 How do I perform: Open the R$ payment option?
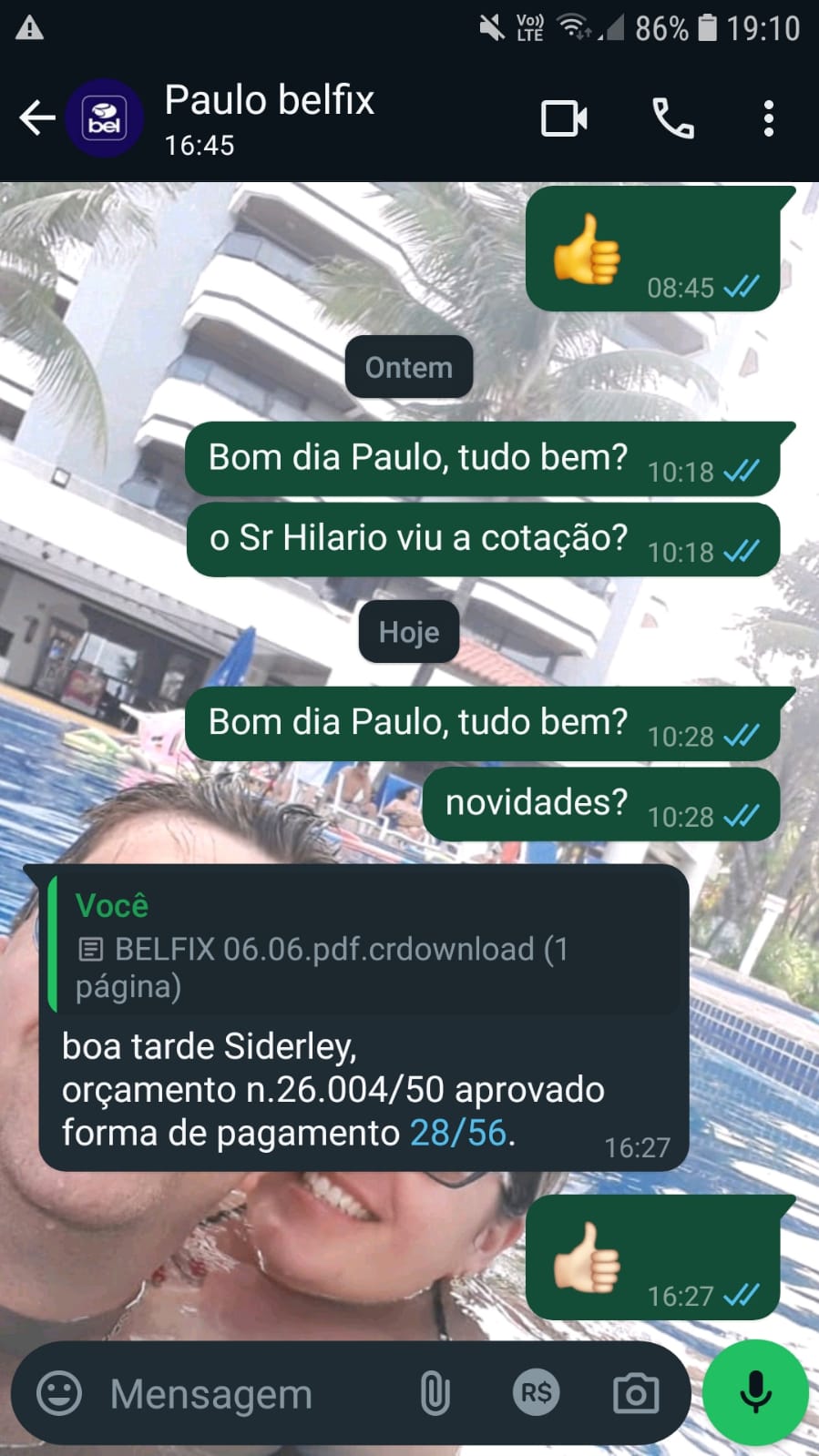[536, 1393]
